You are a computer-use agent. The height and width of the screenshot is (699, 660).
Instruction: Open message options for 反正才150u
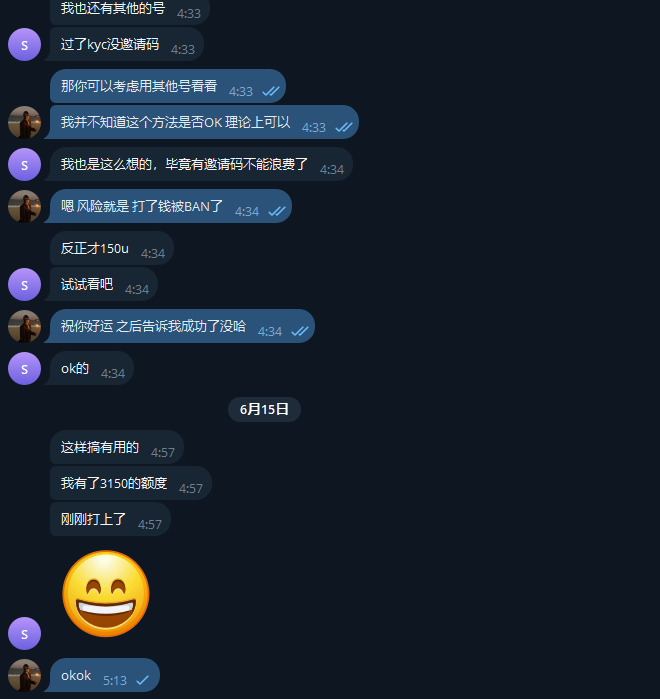(x=95, y=249)
